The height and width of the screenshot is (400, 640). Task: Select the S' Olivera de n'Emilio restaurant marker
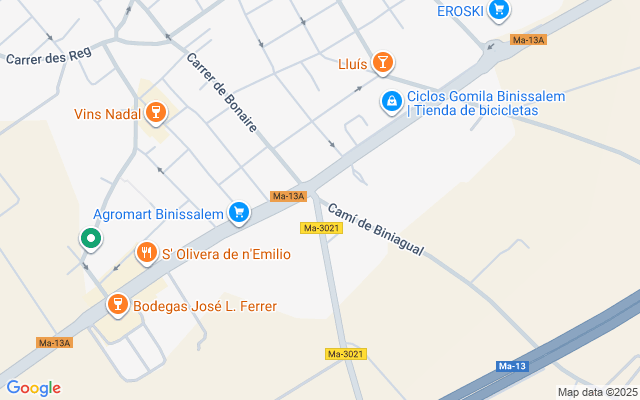[146, 253]
